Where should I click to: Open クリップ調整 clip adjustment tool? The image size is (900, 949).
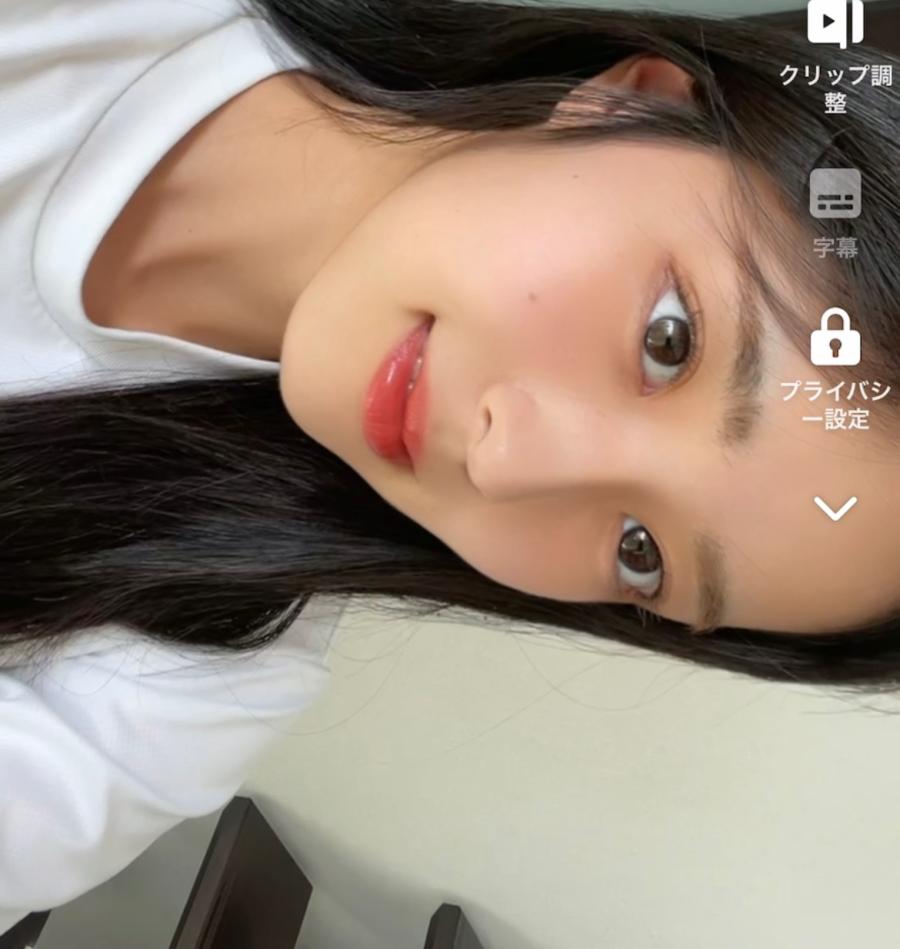(x=835, y=24)
